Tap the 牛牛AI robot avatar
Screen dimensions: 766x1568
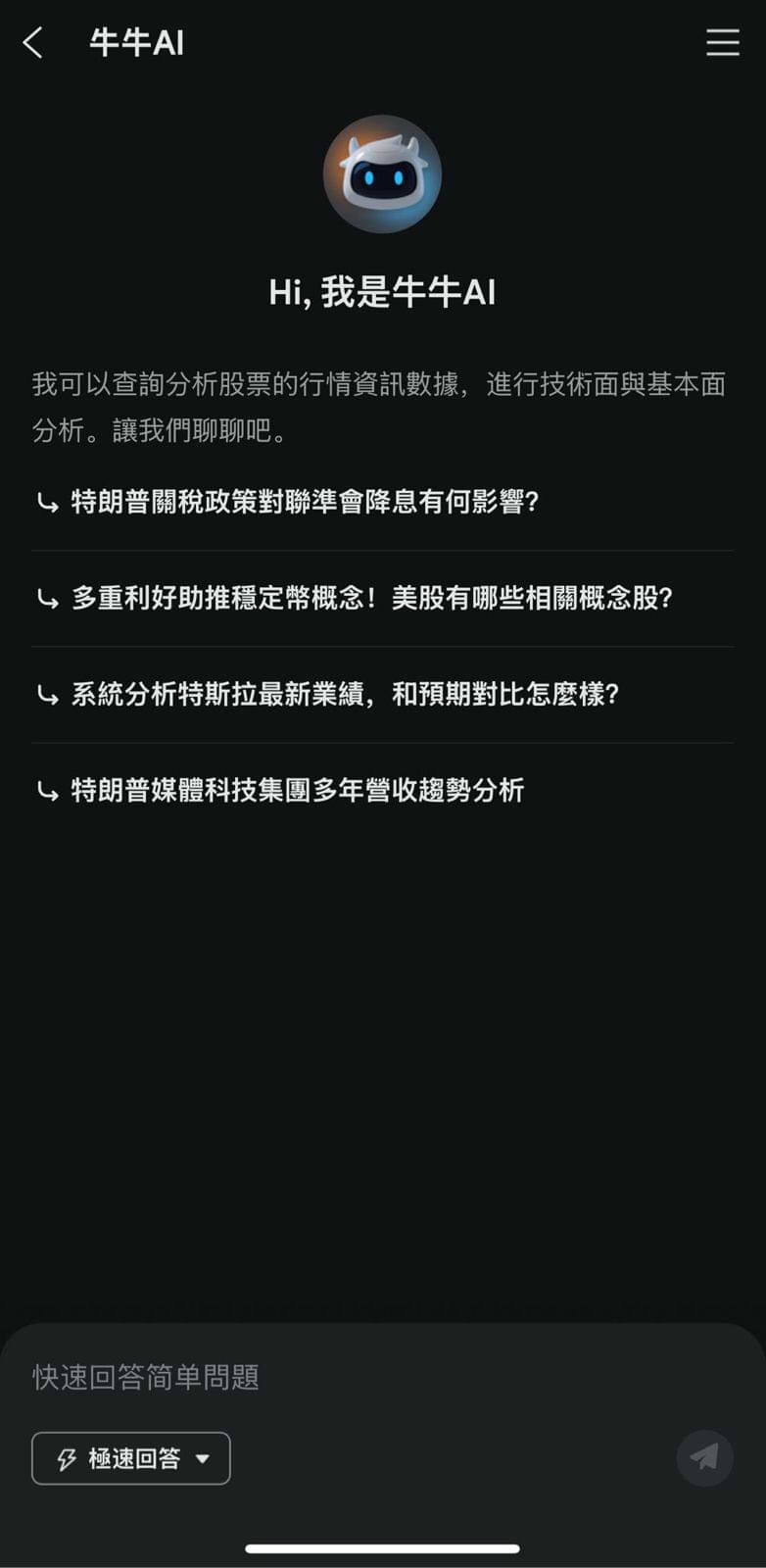point(383,173)
